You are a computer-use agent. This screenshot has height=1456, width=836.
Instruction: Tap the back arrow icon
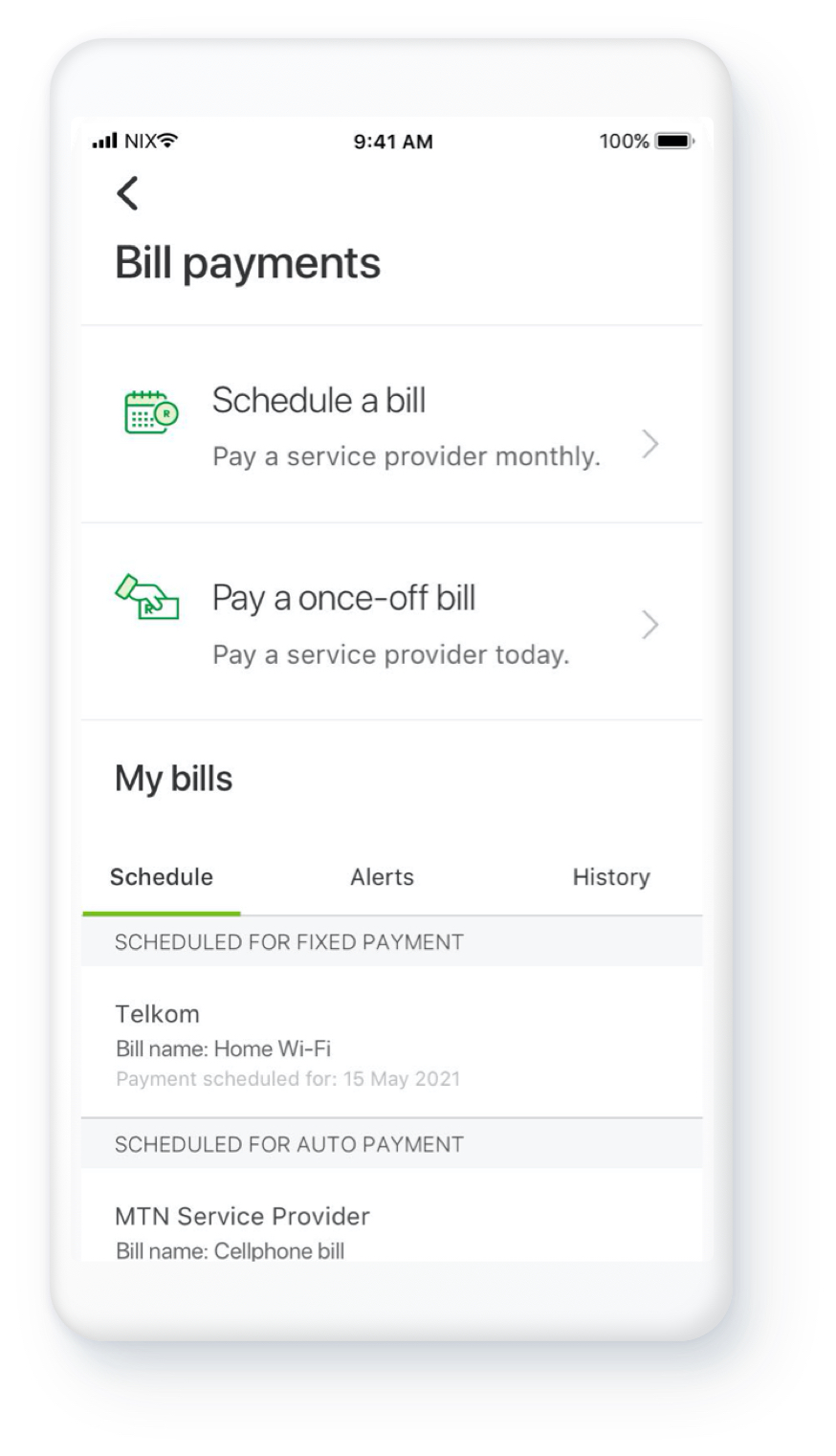126,191
